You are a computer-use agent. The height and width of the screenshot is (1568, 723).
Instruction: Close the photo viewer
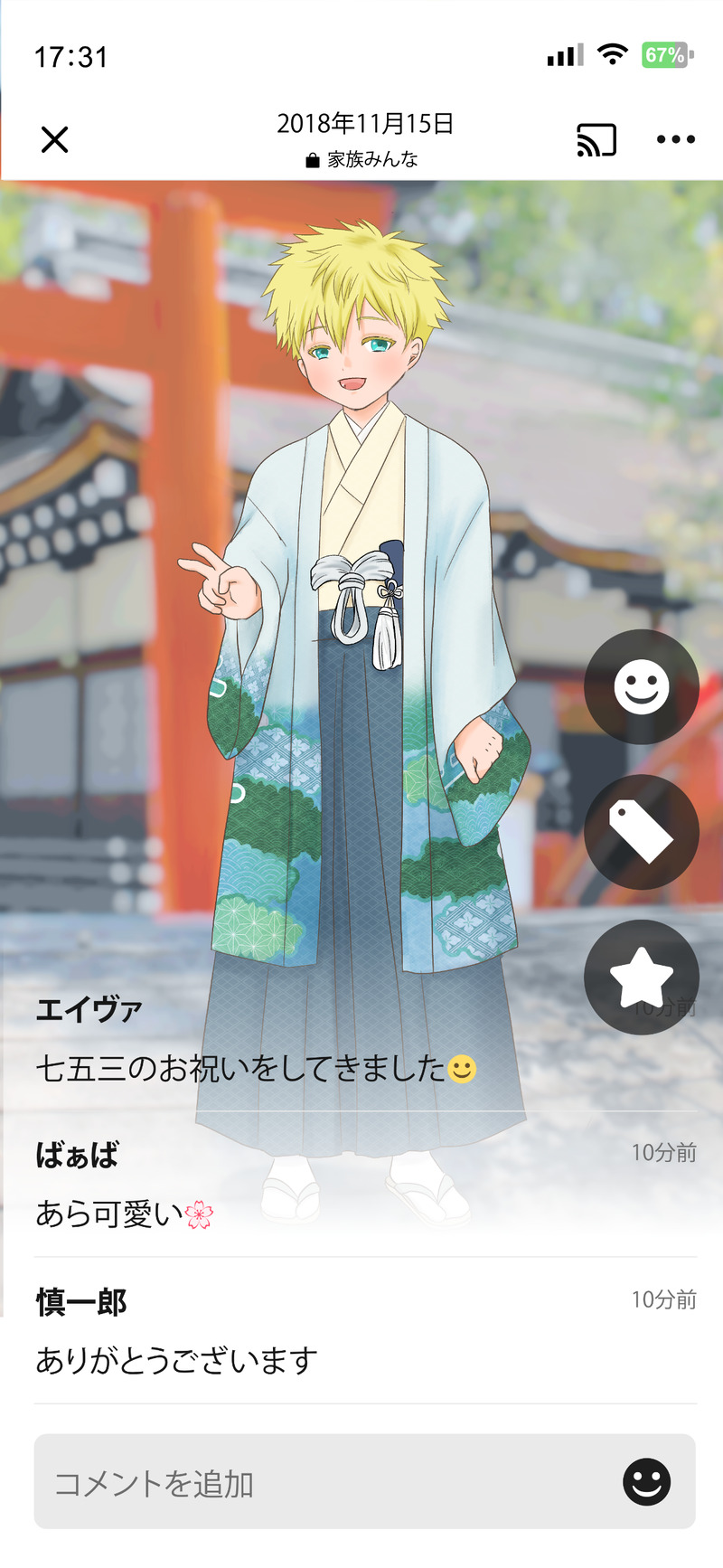(x=55, y=140)
